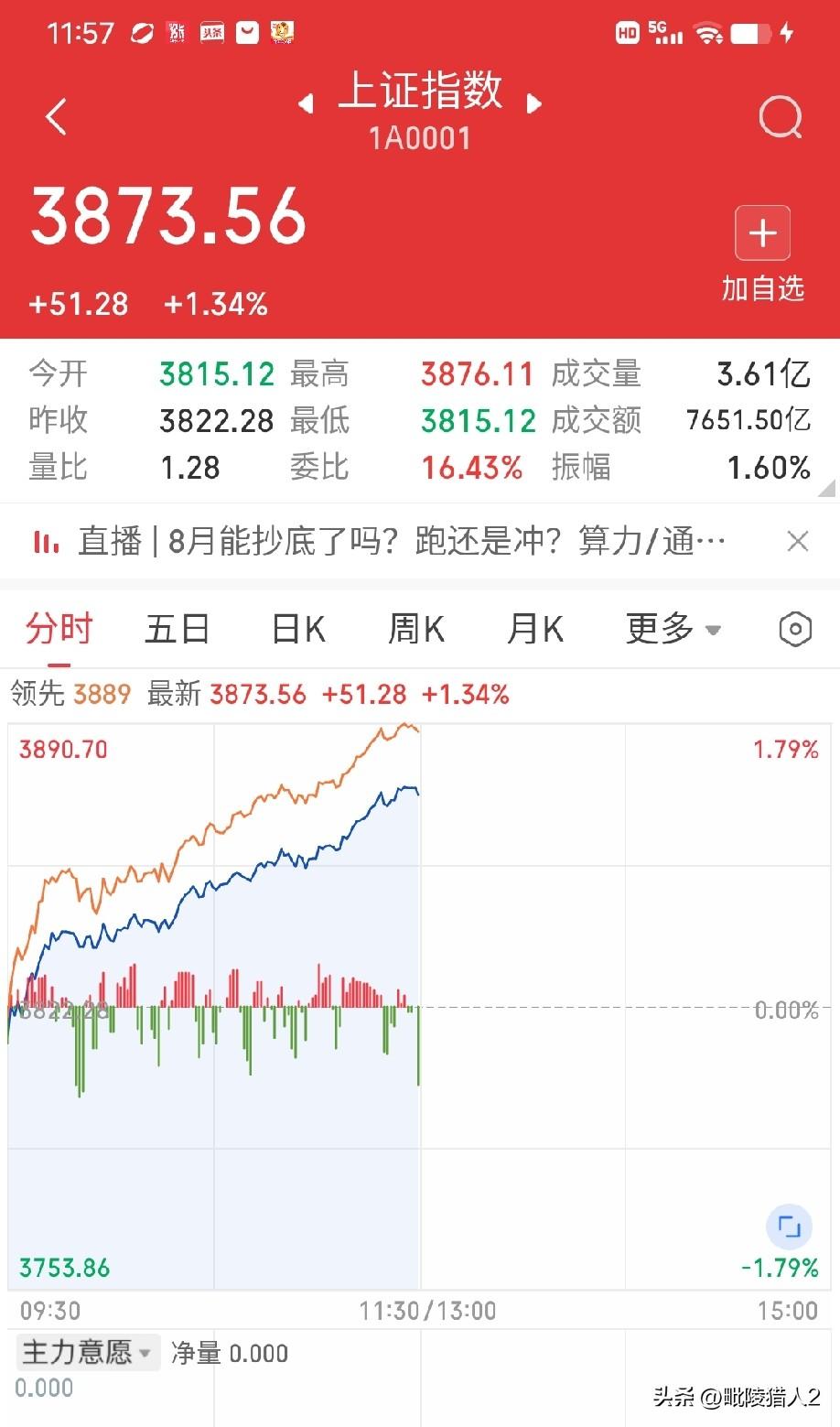Open the search magnifier icon
840x1427 pixels.
[781, 117]
